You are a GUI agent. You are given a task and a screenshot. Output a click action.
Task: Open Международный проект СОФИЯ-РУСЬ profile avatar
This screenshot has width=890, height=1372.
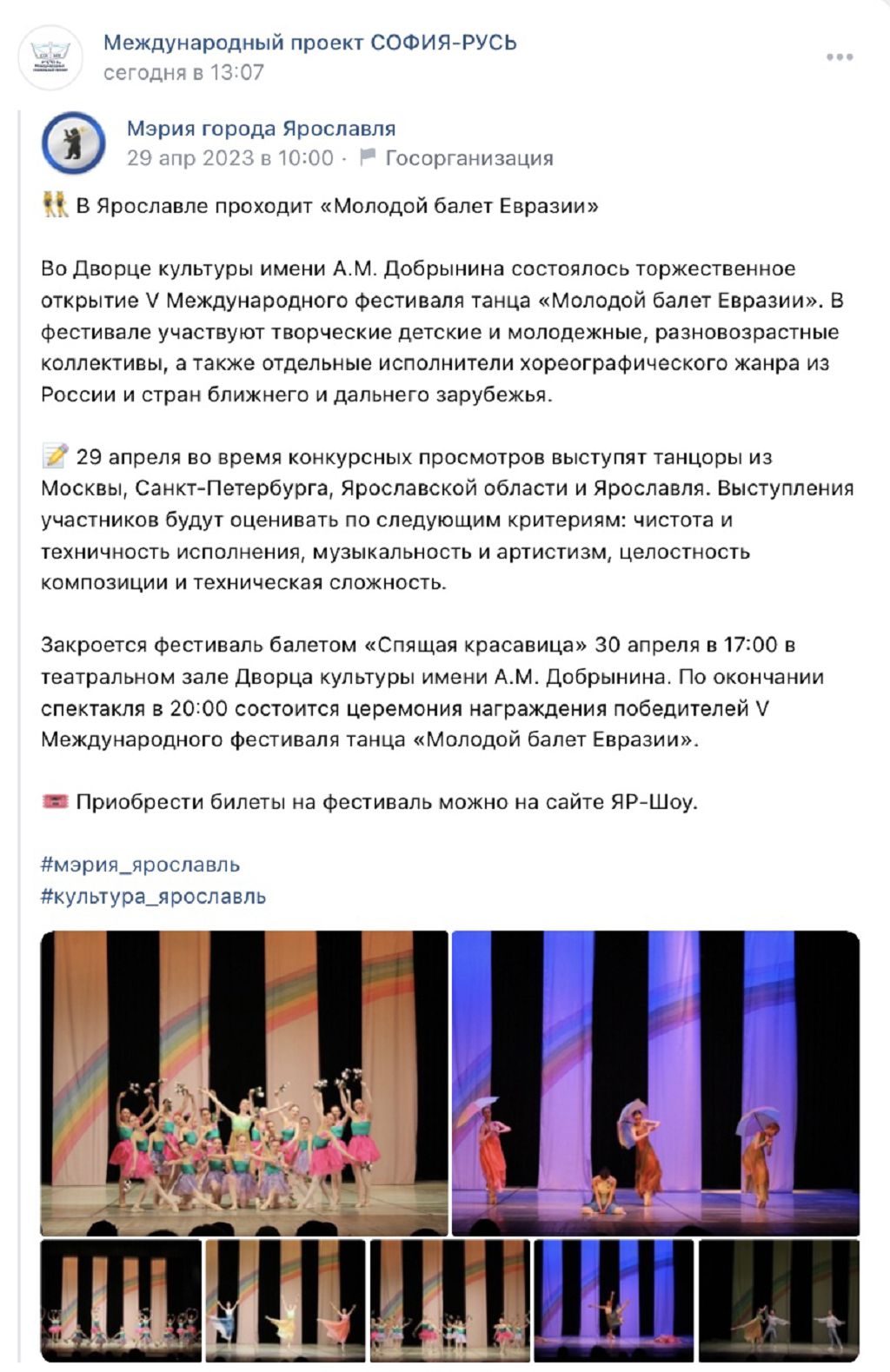tap(51, 57)
